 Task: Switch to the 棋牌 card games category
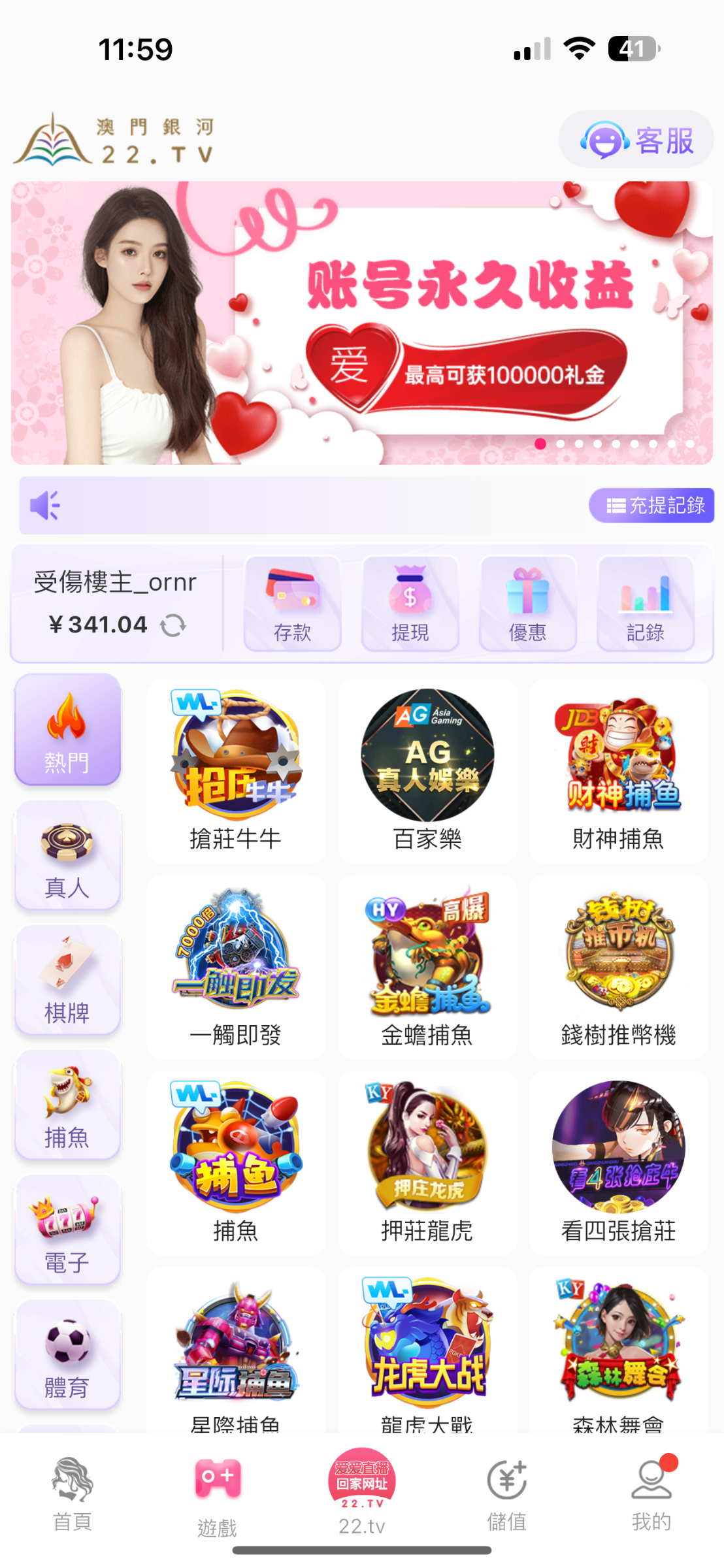point(67,979)
